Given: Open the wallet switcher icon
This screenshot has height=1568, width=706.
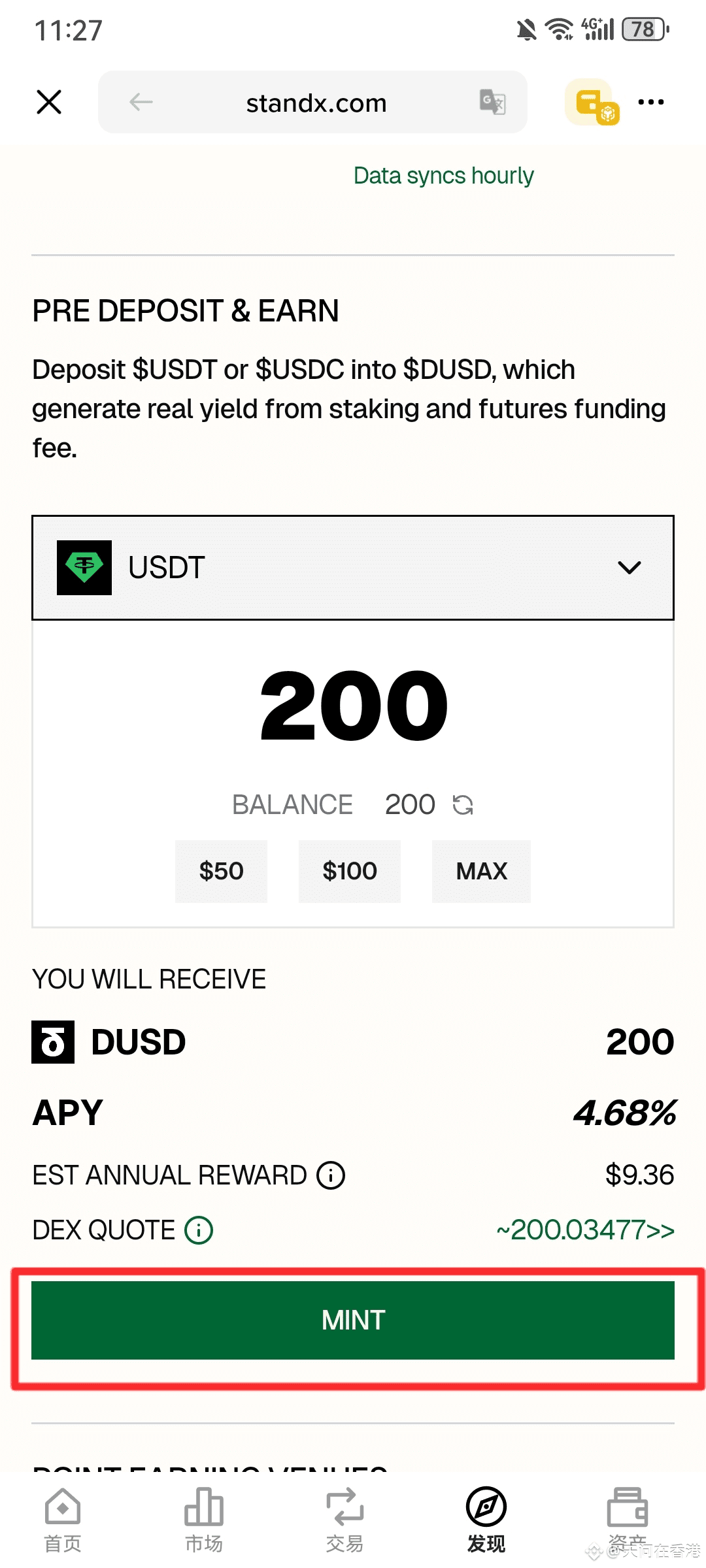Looking at the screenshot, I should 592,102.
